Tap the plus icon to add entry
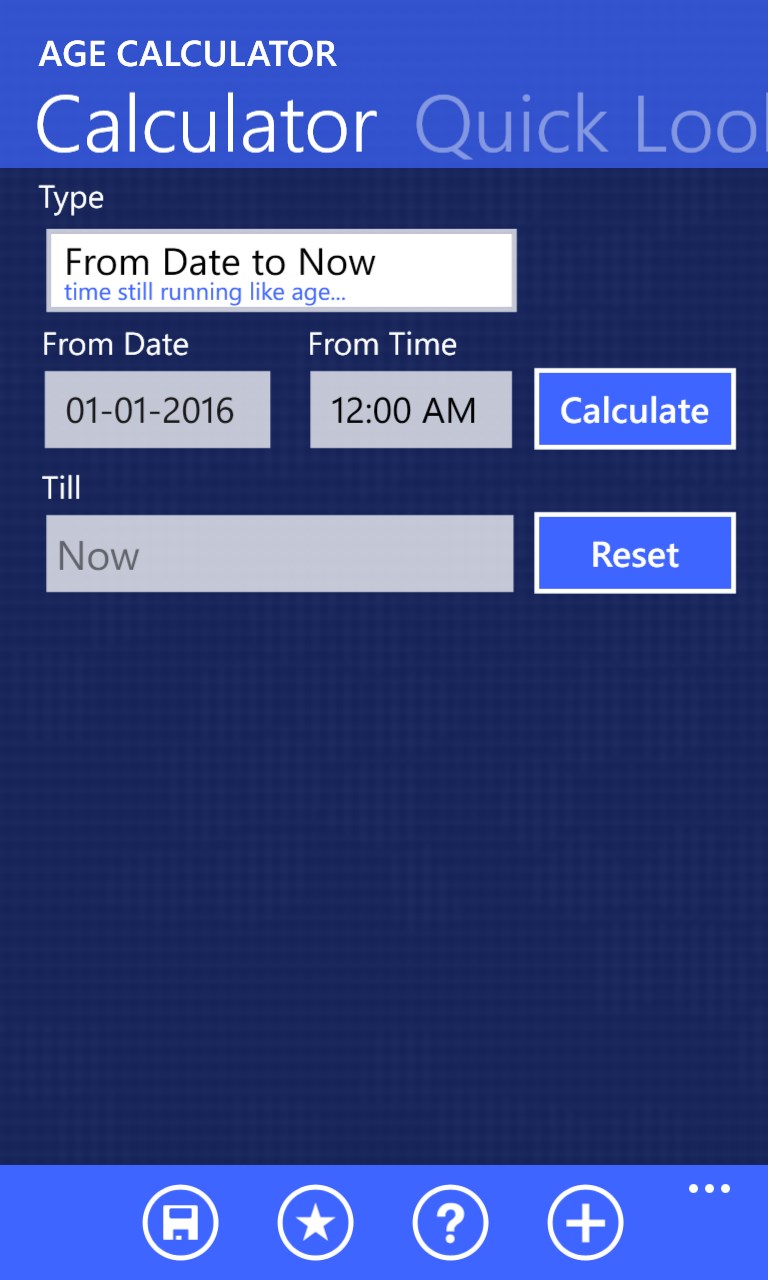Viewport: 768px width, 1280px height. pyautogui.click(x=585, y=1222)
